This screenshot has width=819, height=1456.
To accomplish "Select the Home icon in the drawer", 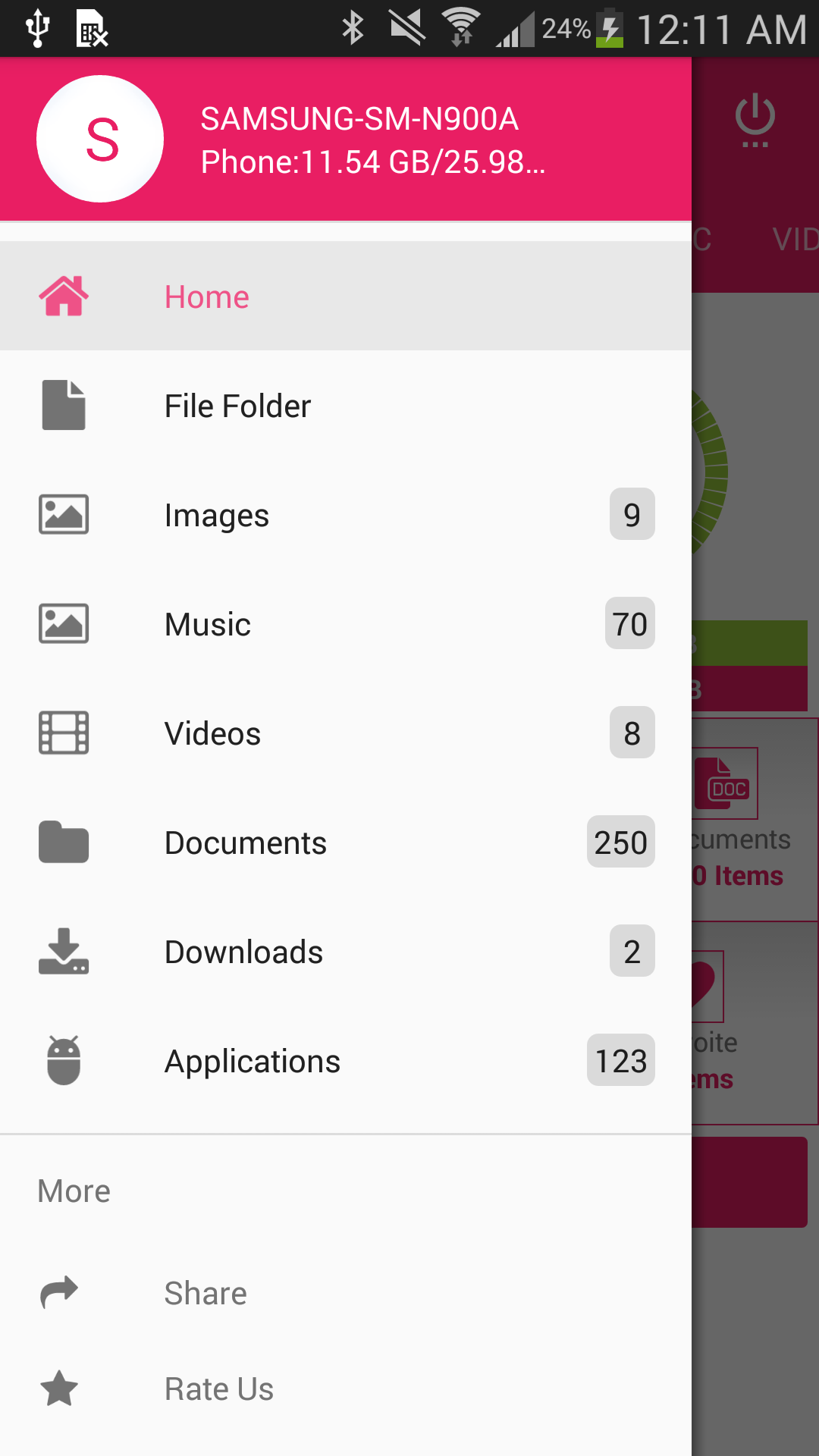I will pyautogui.click(x=64, y=296).
